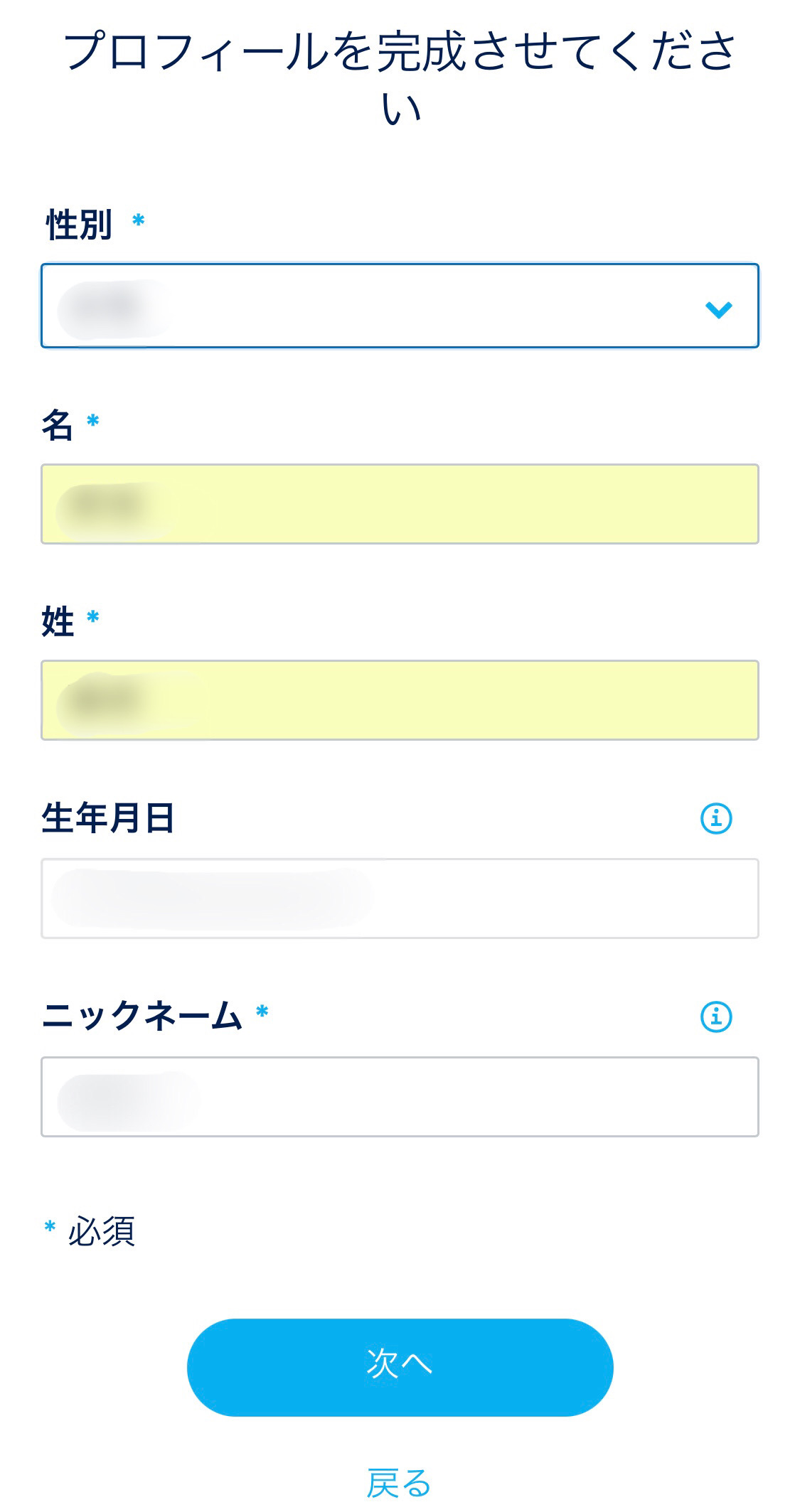This screenshot has height=1512, width=800.
Task: Tap the 名 first name field
Action: 400,504
